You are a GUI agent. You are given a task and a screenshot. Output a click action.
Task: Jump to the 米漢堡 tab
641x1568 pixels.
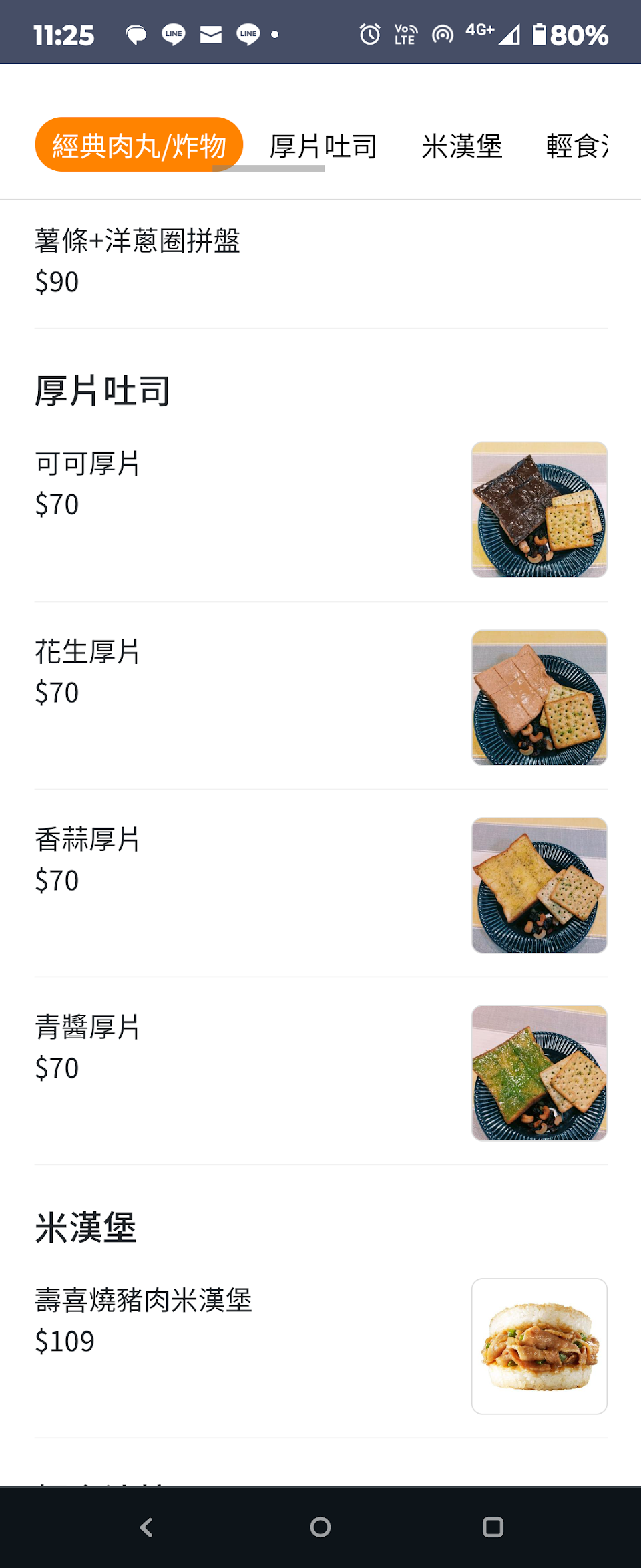(461, 146)
